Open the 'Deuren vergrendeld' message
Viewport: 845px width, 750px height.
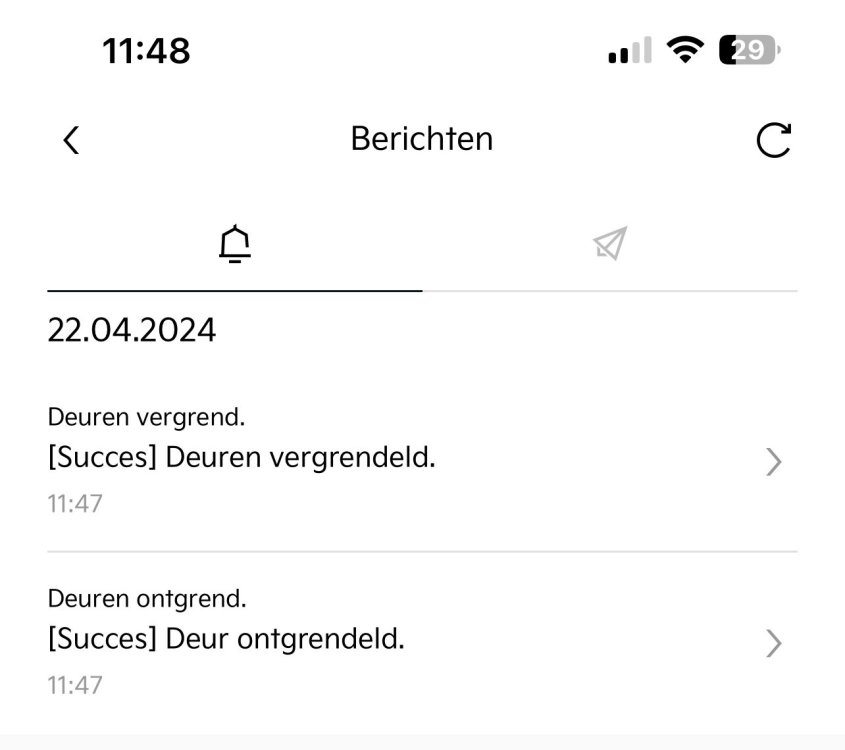(x=420, y=460)
